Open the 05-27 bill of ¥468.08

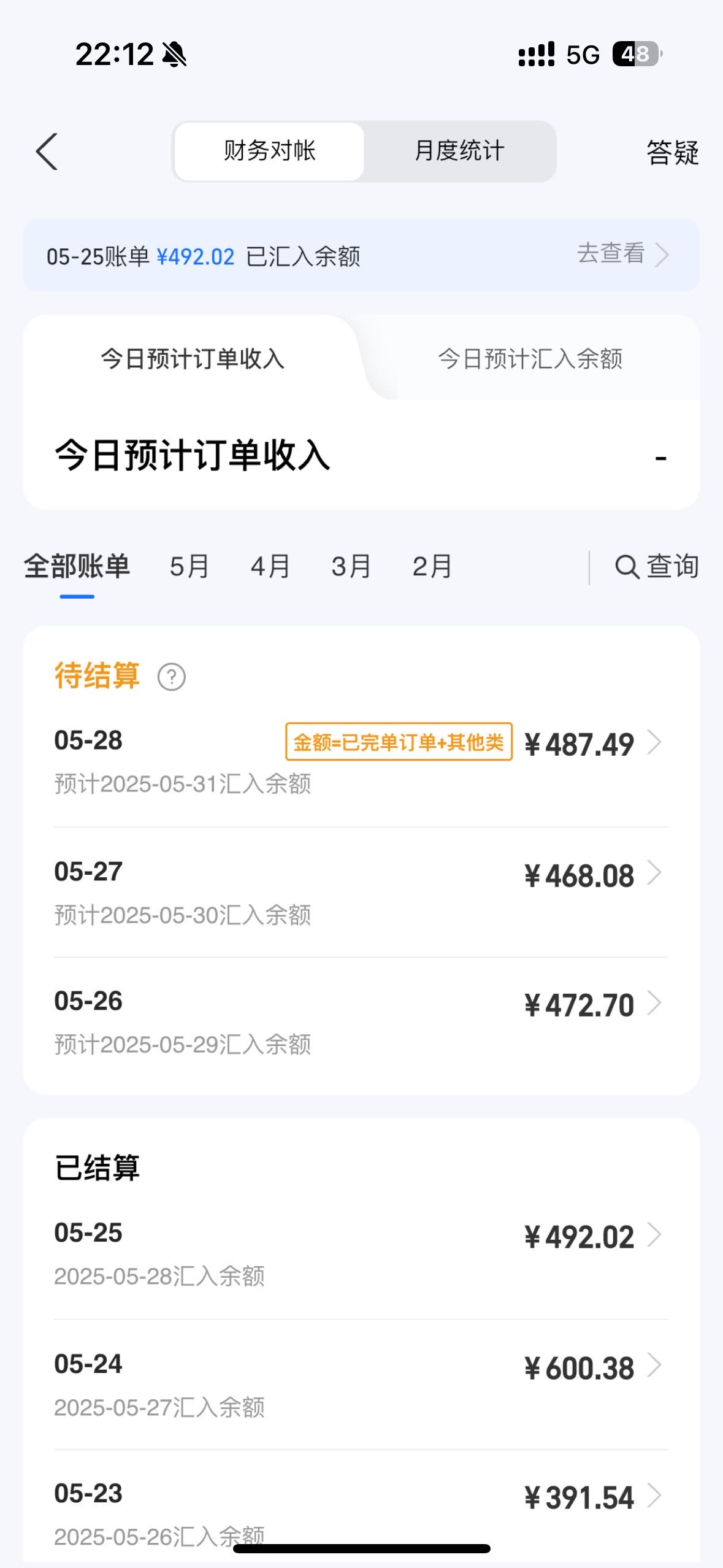(x=361, y=892)
